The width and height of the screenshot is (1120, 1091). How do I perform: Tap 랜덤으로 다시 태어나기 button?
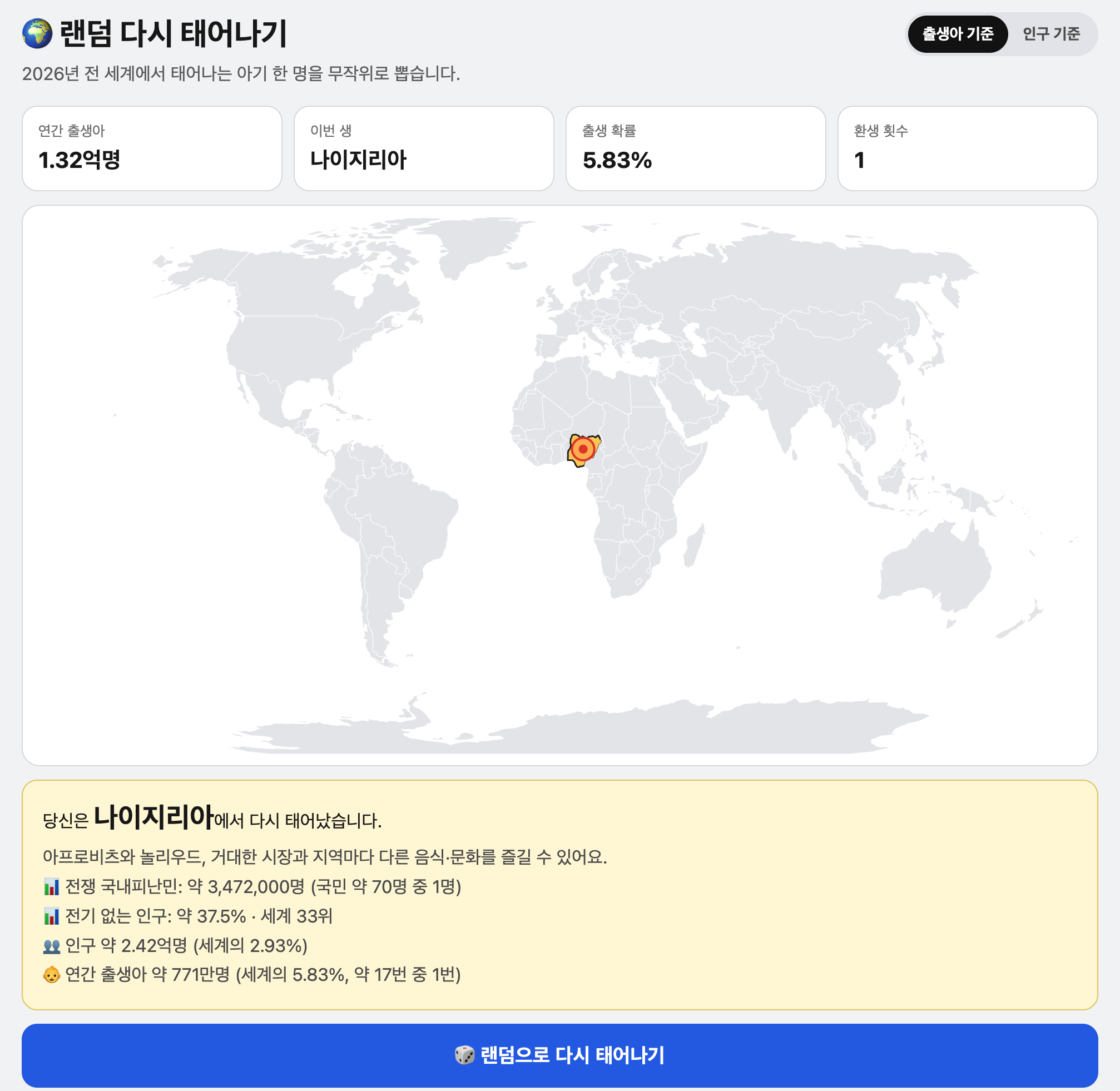click(560, 1055)
